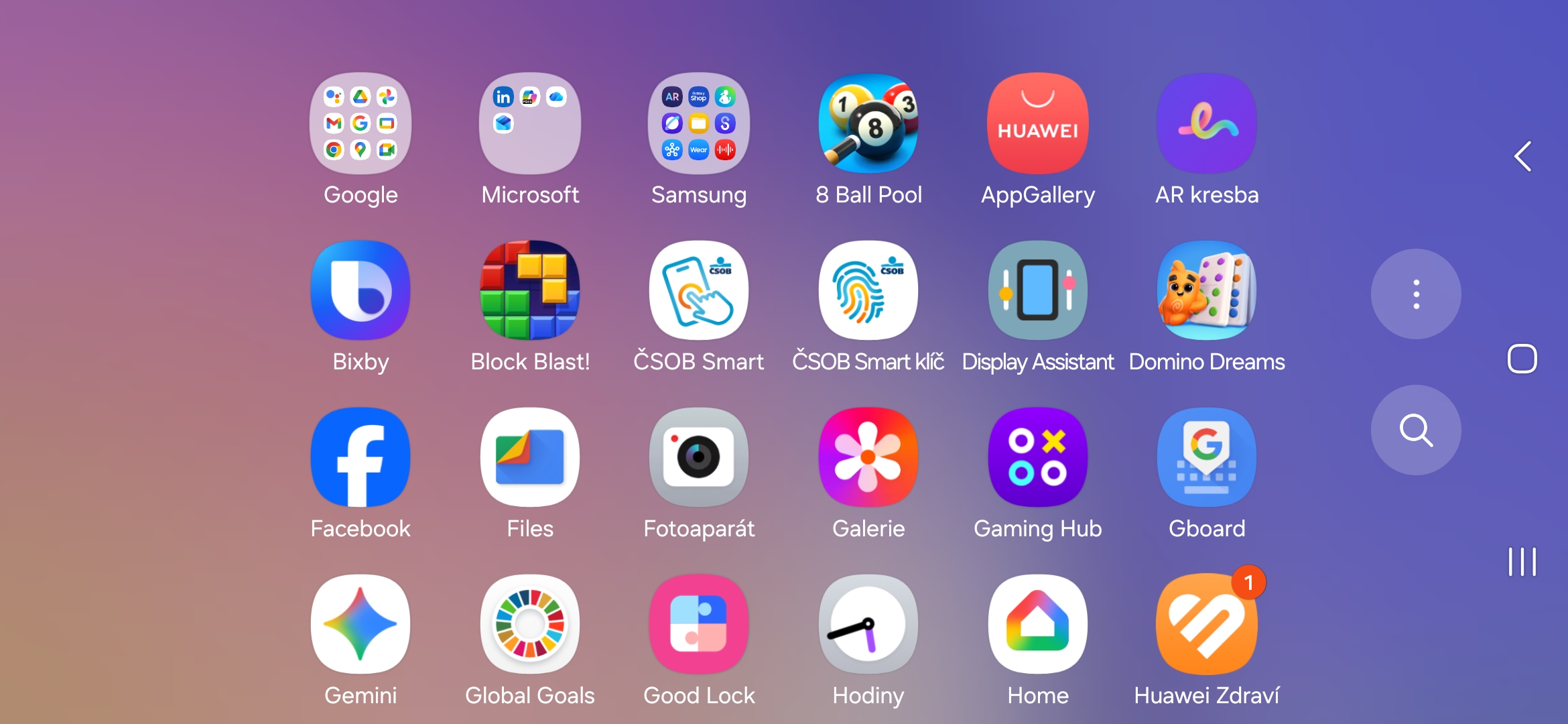Start the Block Blast! game
The width and height of the screenshot is (1568, 724).
pyautogui.click(x=530, y=290)
